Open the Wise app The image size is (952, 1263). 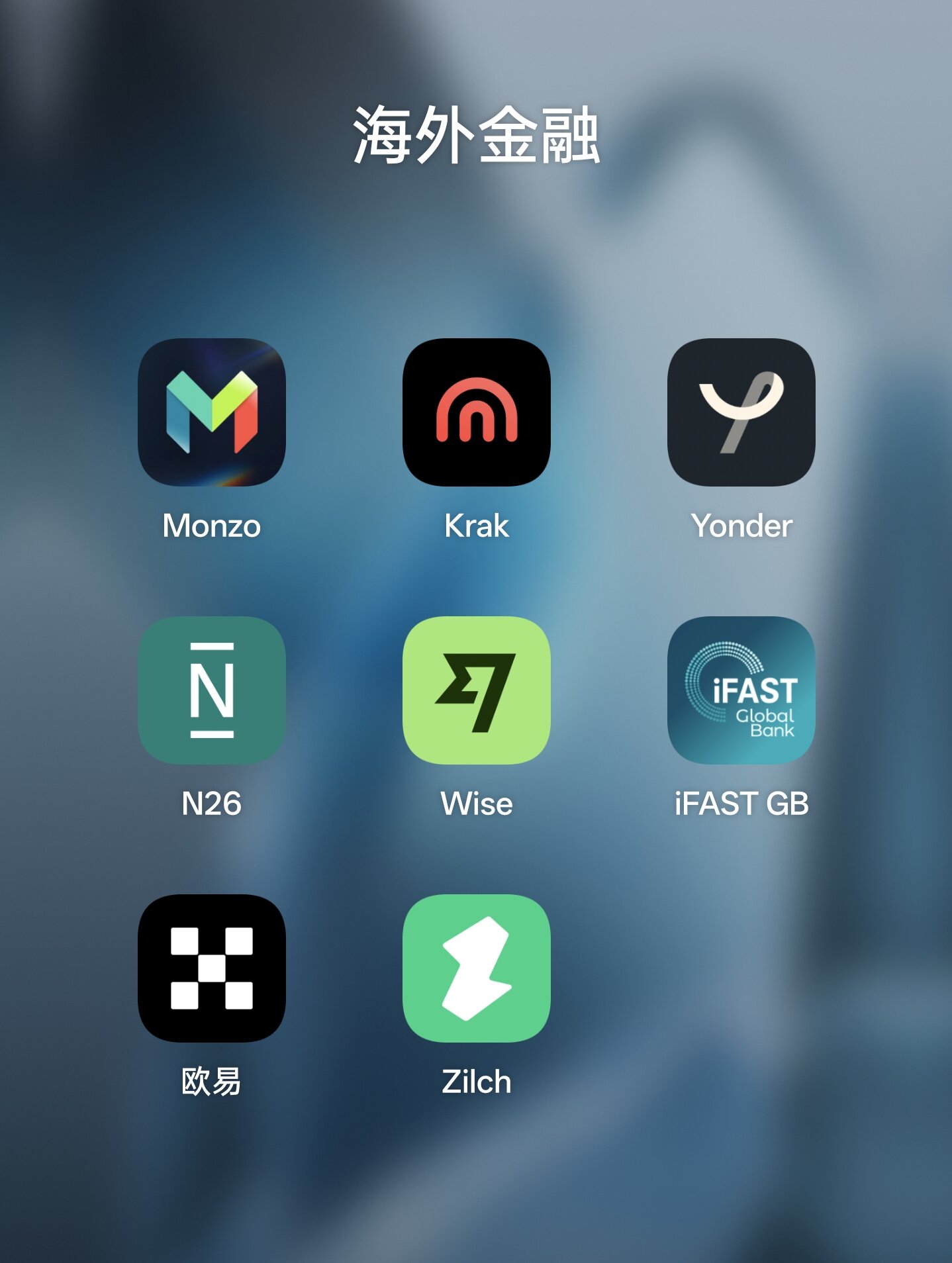click(476, 690)
